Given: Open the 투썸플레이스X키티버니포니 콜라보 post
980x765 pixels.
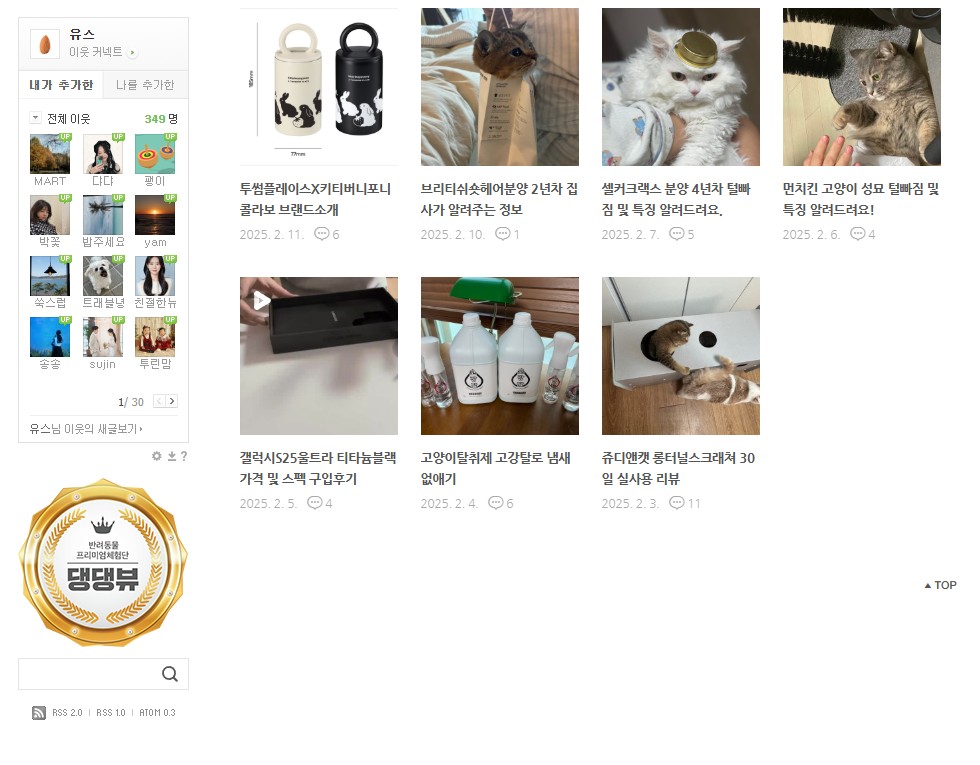Looking at the screenshot, I should coord(318,198).
